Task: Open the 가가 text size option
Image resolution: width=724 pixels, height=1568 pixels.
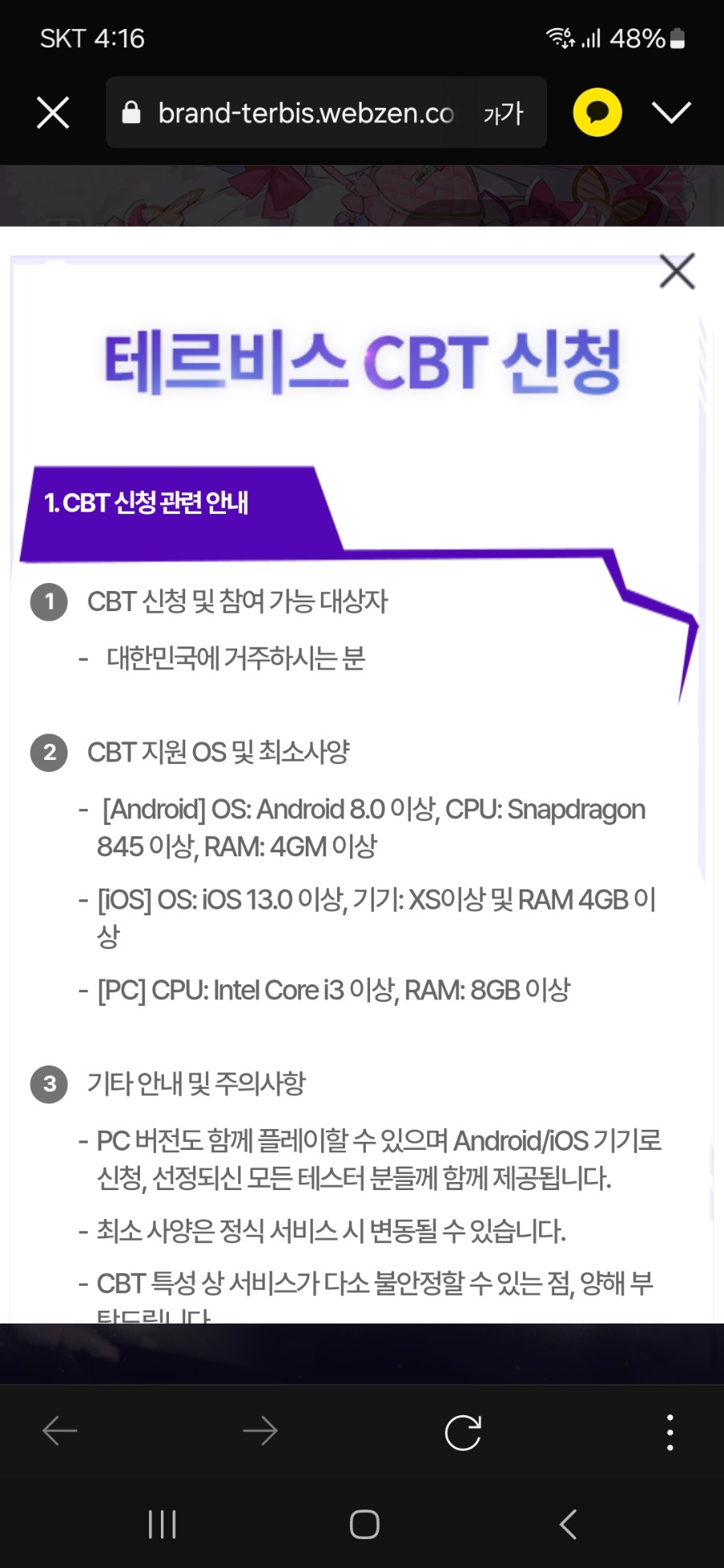Action: point(503,113)
